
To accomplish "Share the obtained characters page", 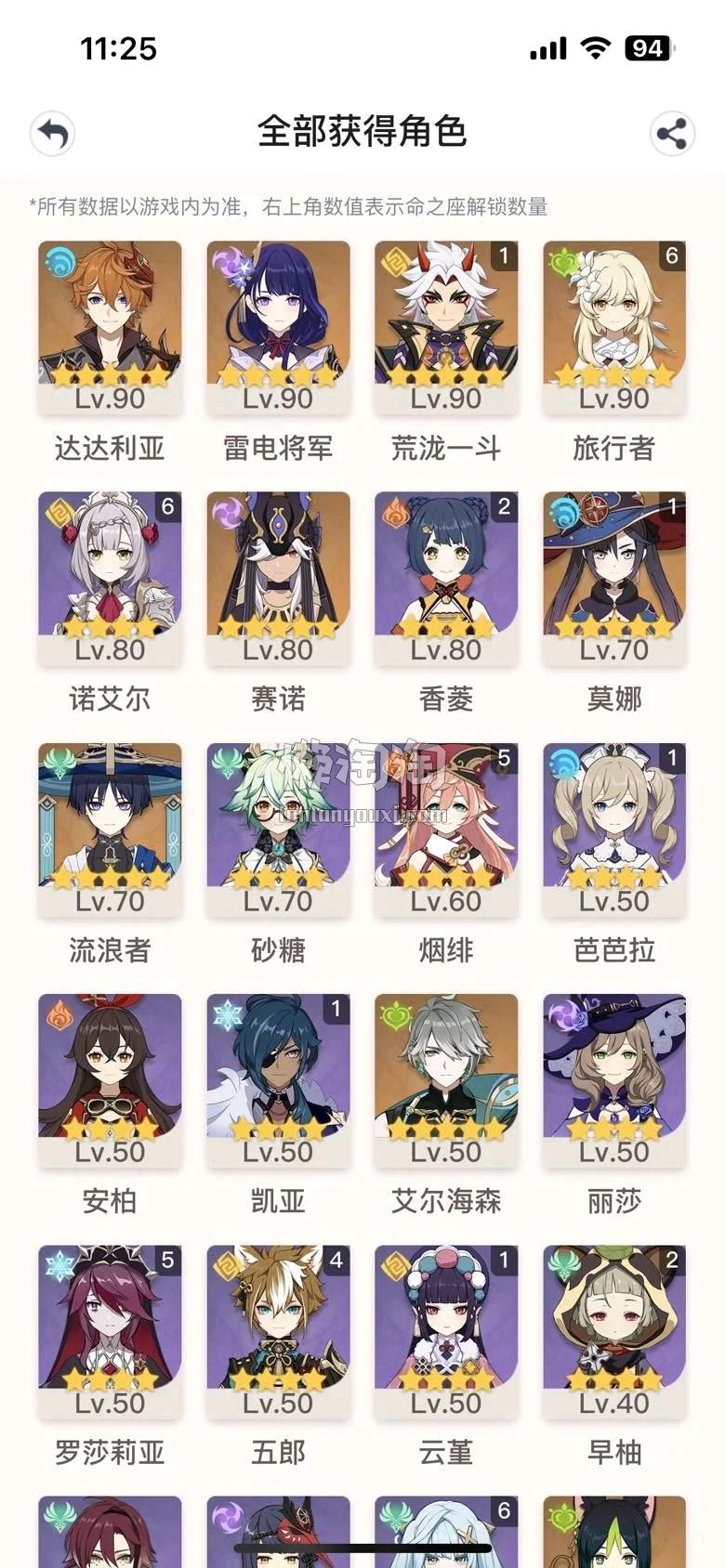I will [x=671, y=134].
